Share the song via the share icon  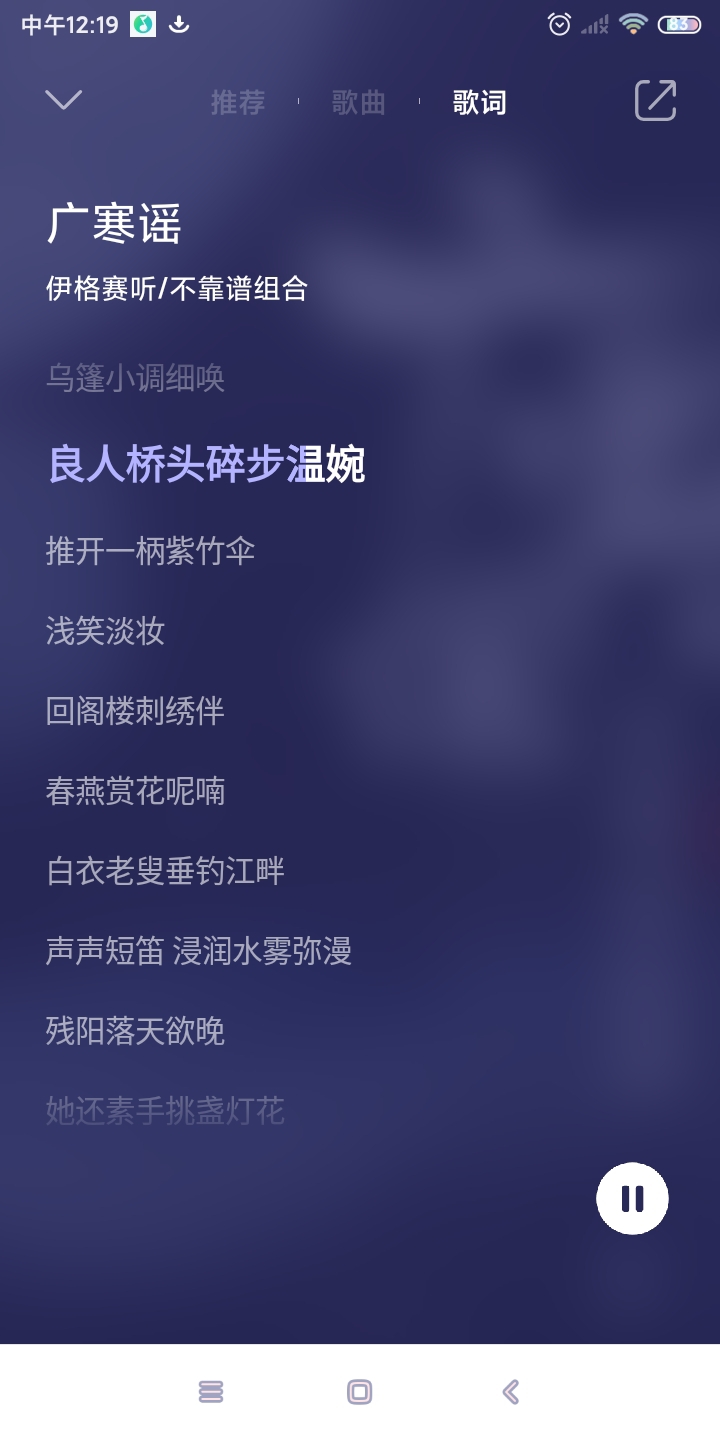click(656, 100)
